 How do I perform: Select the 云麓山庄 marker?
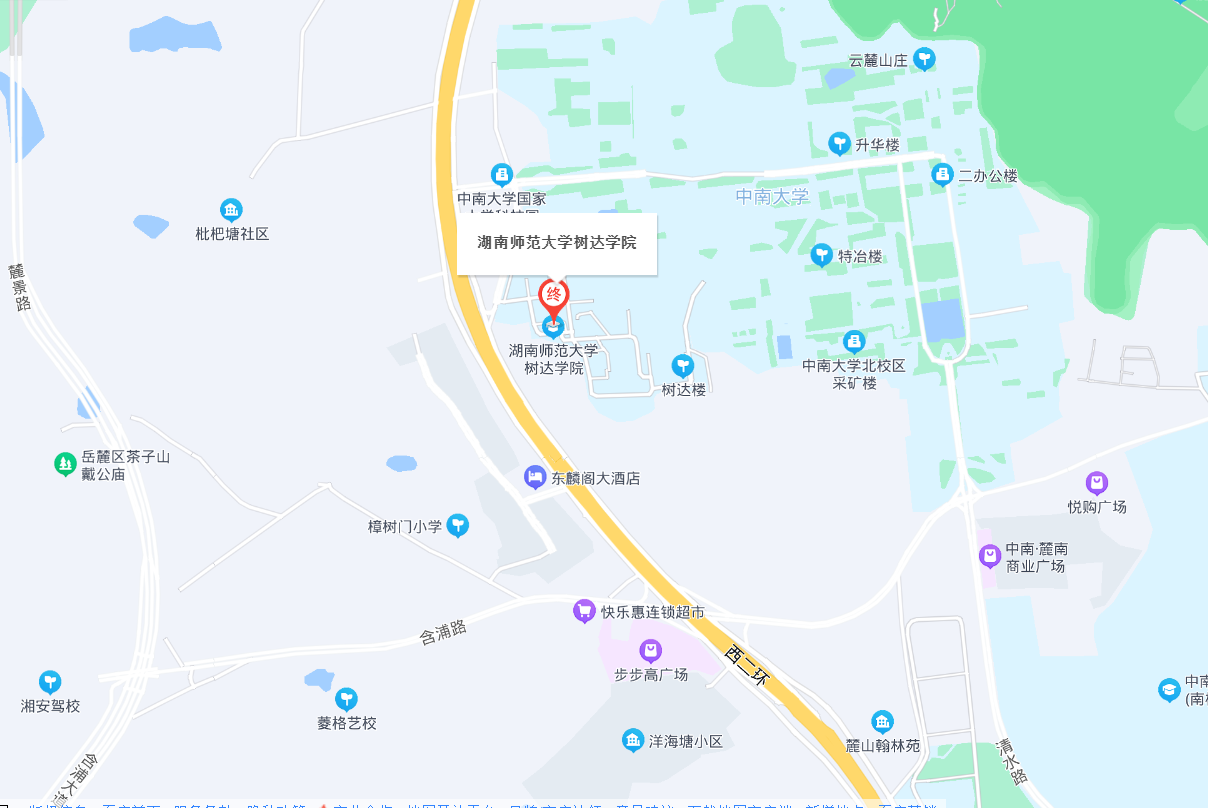pos(925,60)
